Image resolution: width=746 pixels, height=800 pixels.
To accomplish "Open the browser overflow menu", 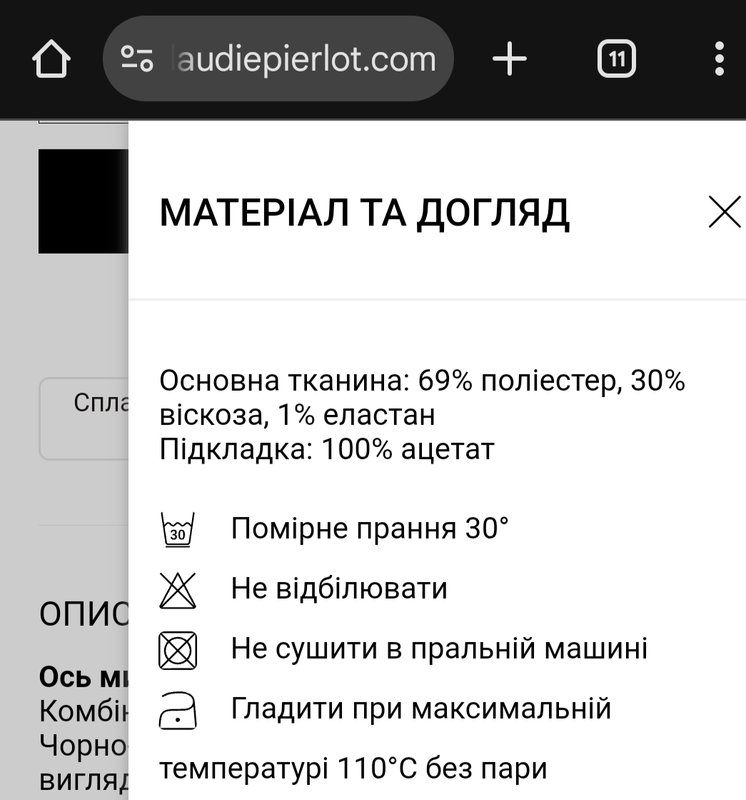I will pyautogui.click(x=719, y=59).
